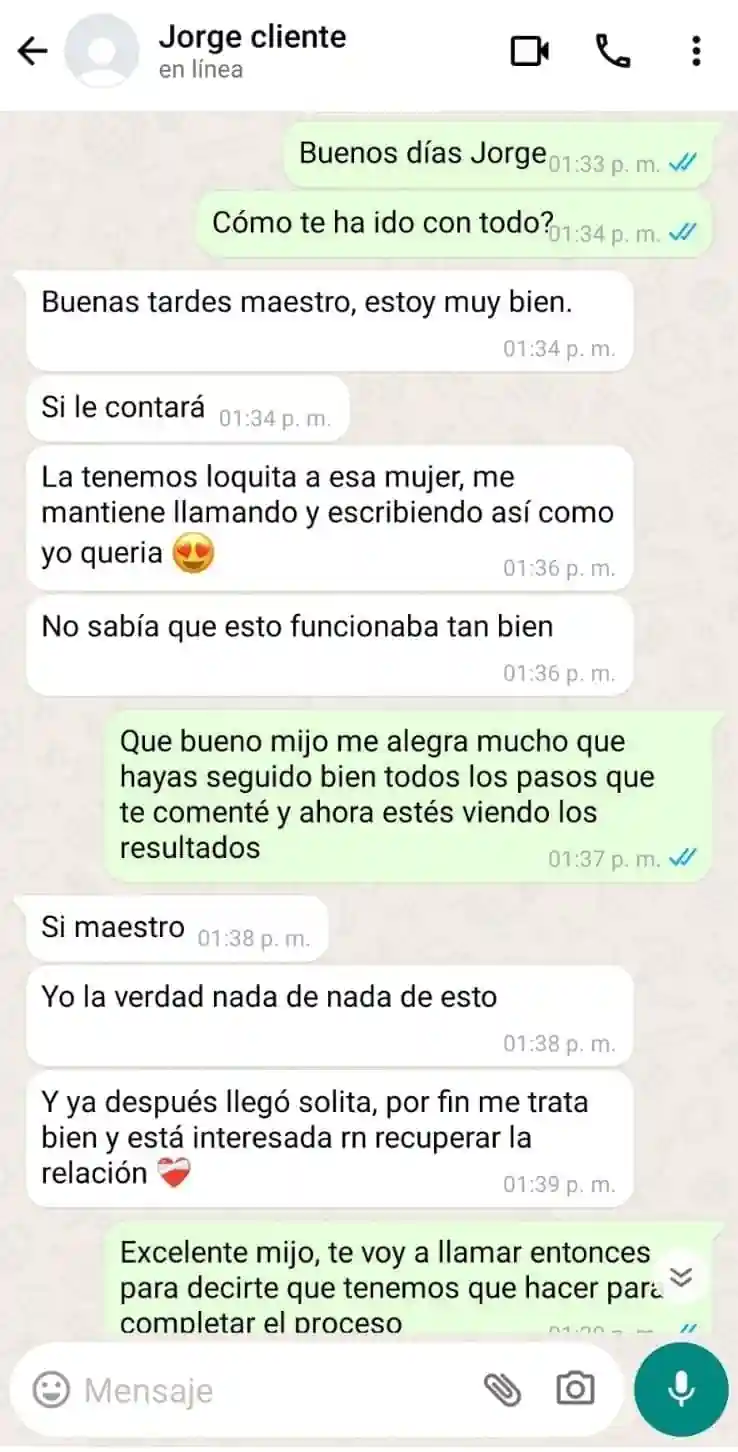Tap the microphone to record a voice note
The height and width of the screenshot is (1452, 738).
[x=680, y=1388]
